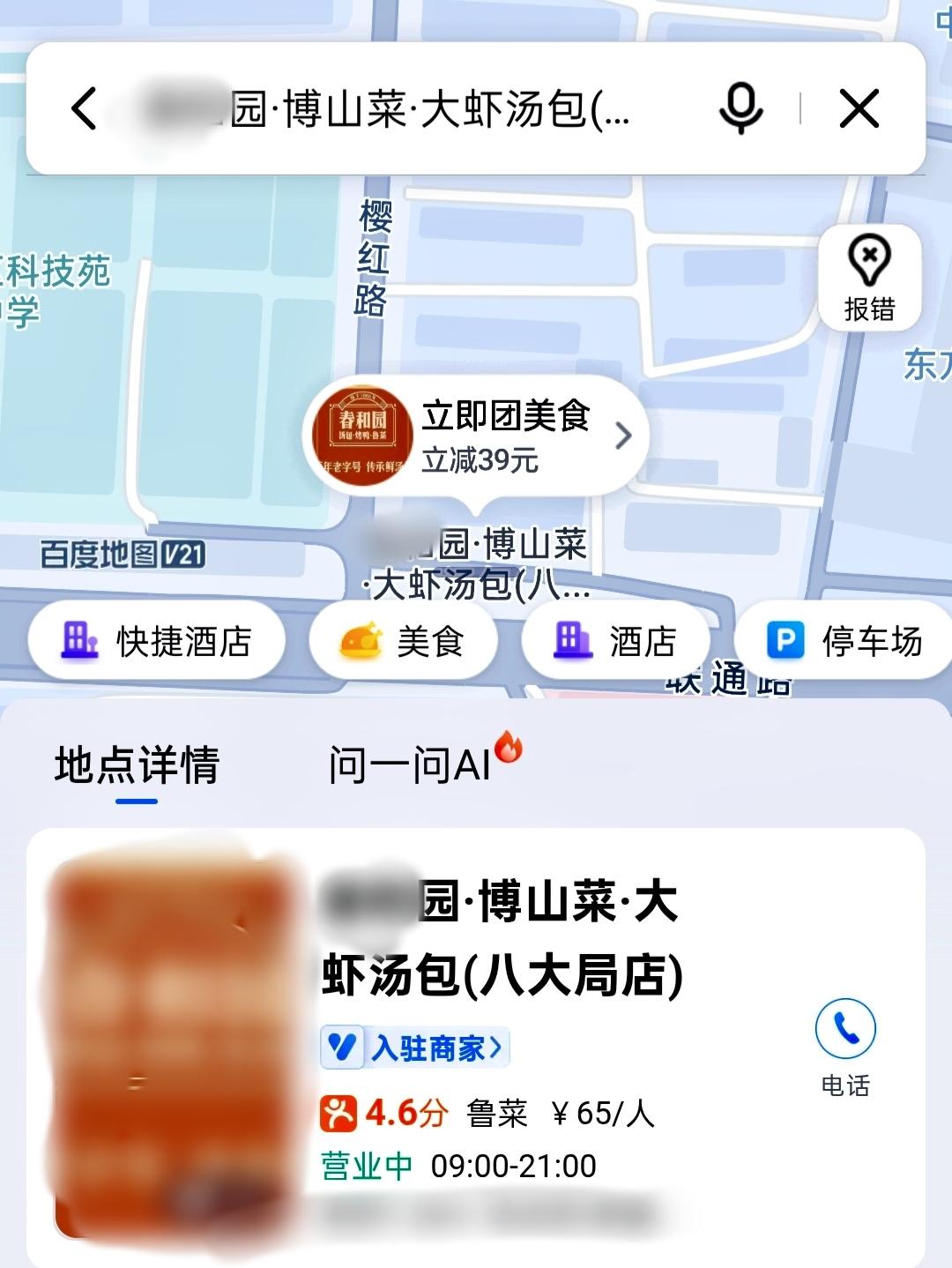The height and width of the screenshot is (1268, 952).
Task: Start voice search with the microphone
Action: tap(740, 108)
